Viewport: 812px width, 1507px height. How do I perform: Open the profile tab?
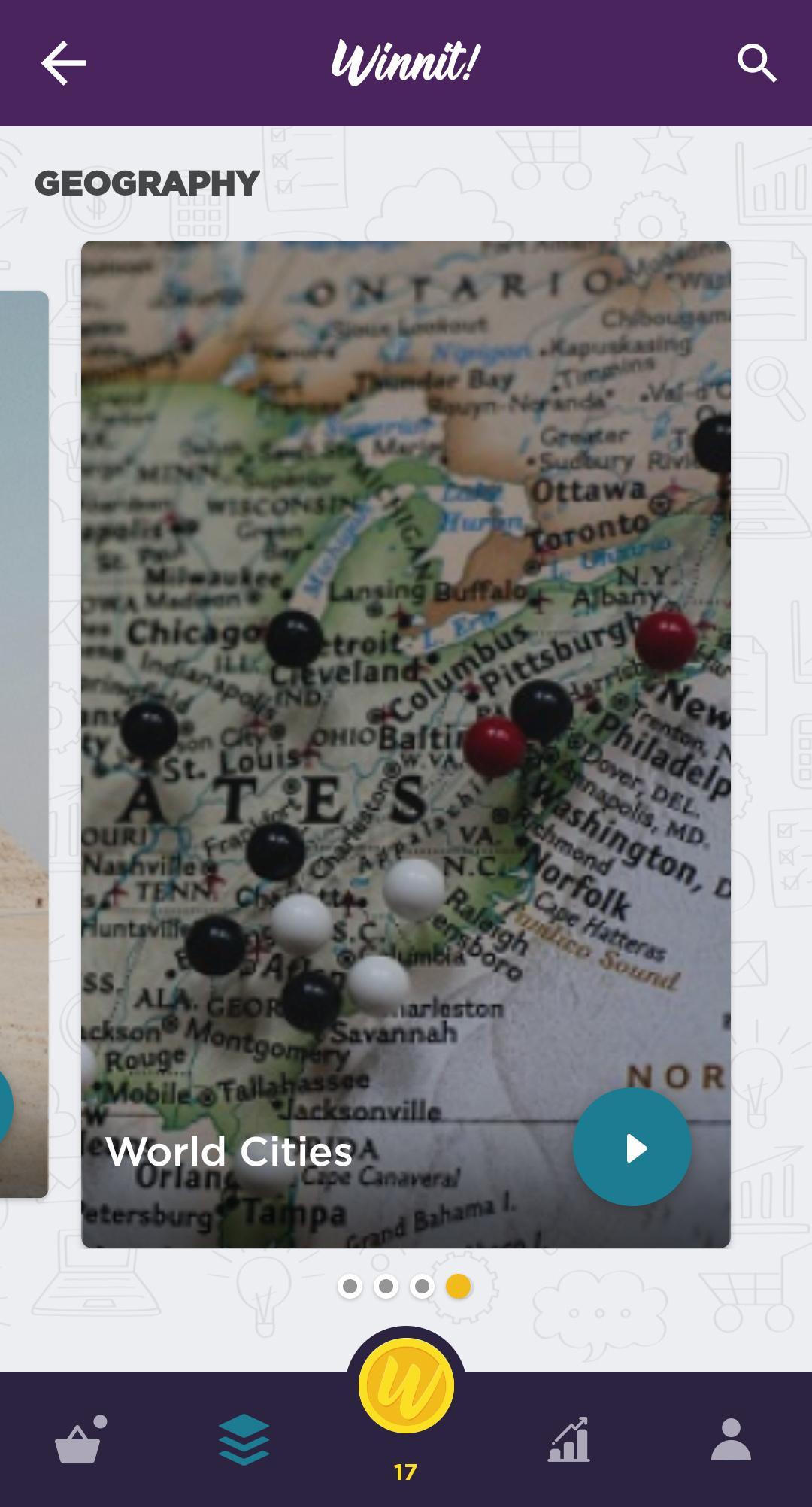click(x=731, y=1439)
